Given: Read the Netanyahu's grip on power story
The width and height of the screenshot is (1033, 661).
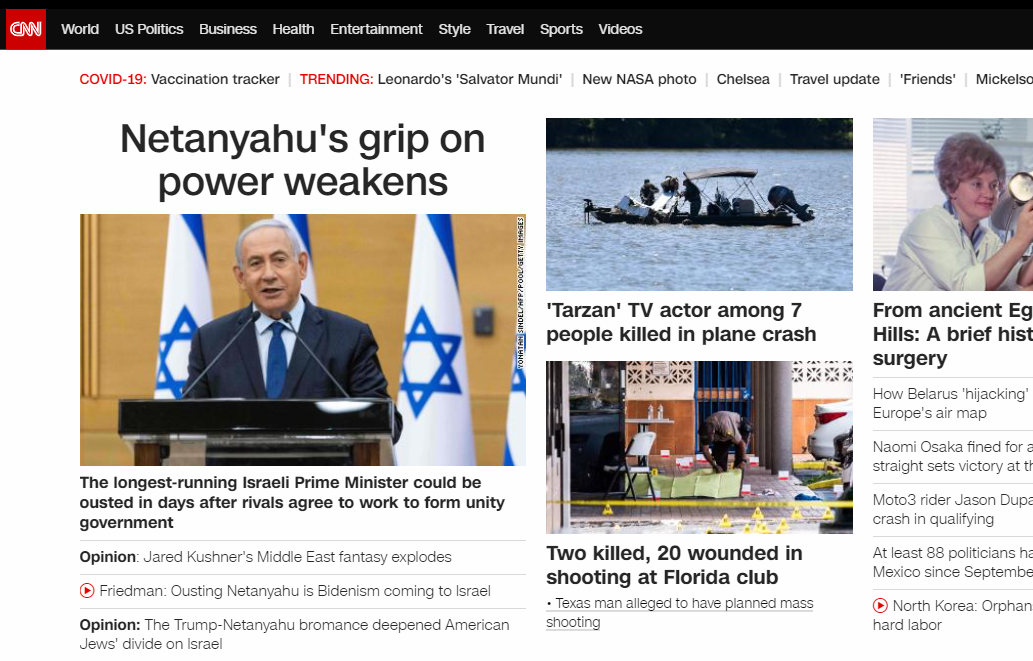Looking at the screenshot, I should 302,160.
